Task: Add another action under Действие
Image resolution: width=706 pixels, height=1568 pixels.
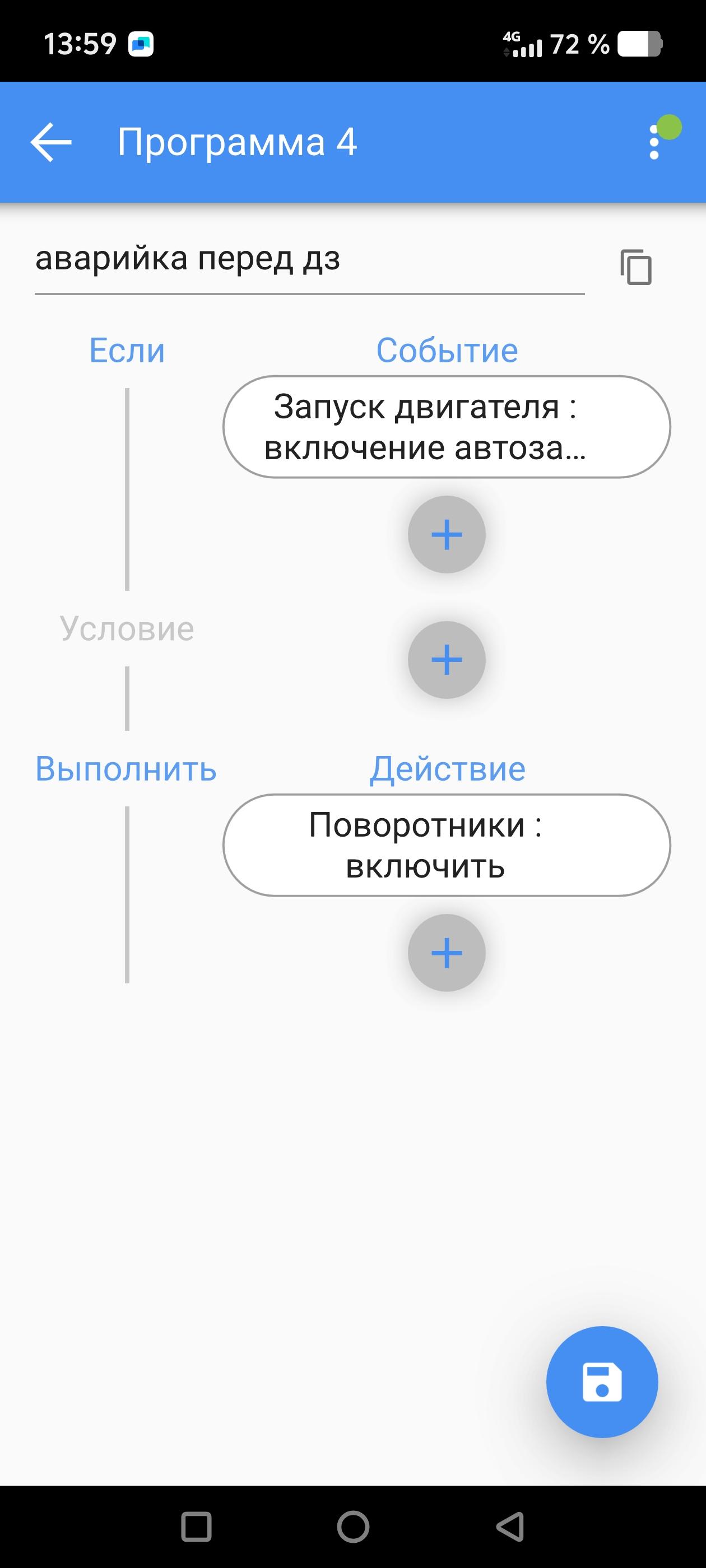Action: tap(447, 953)
